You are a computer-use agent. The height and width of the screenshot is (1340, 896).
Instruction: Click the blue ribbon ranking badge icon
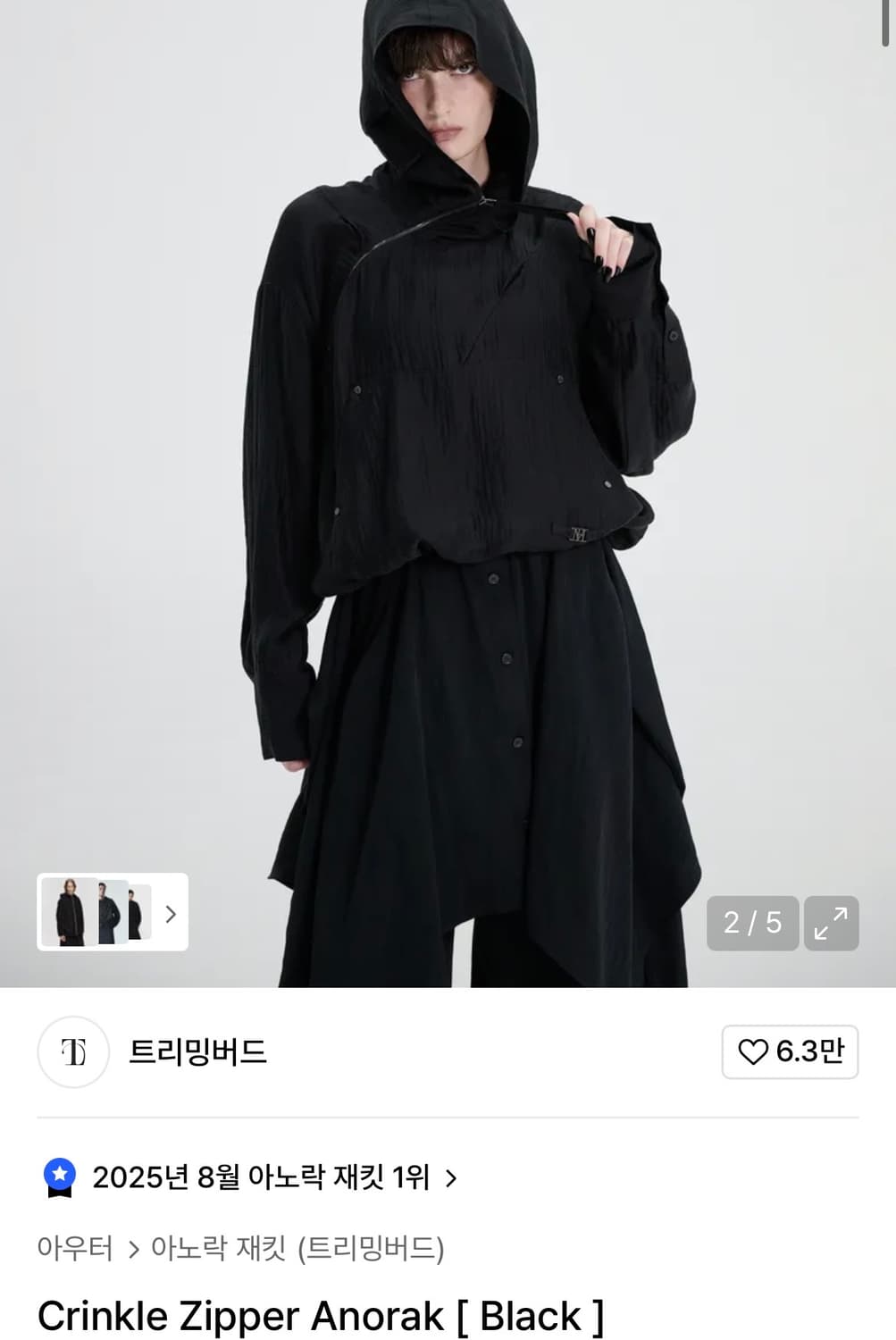(x=60, y=1178)
